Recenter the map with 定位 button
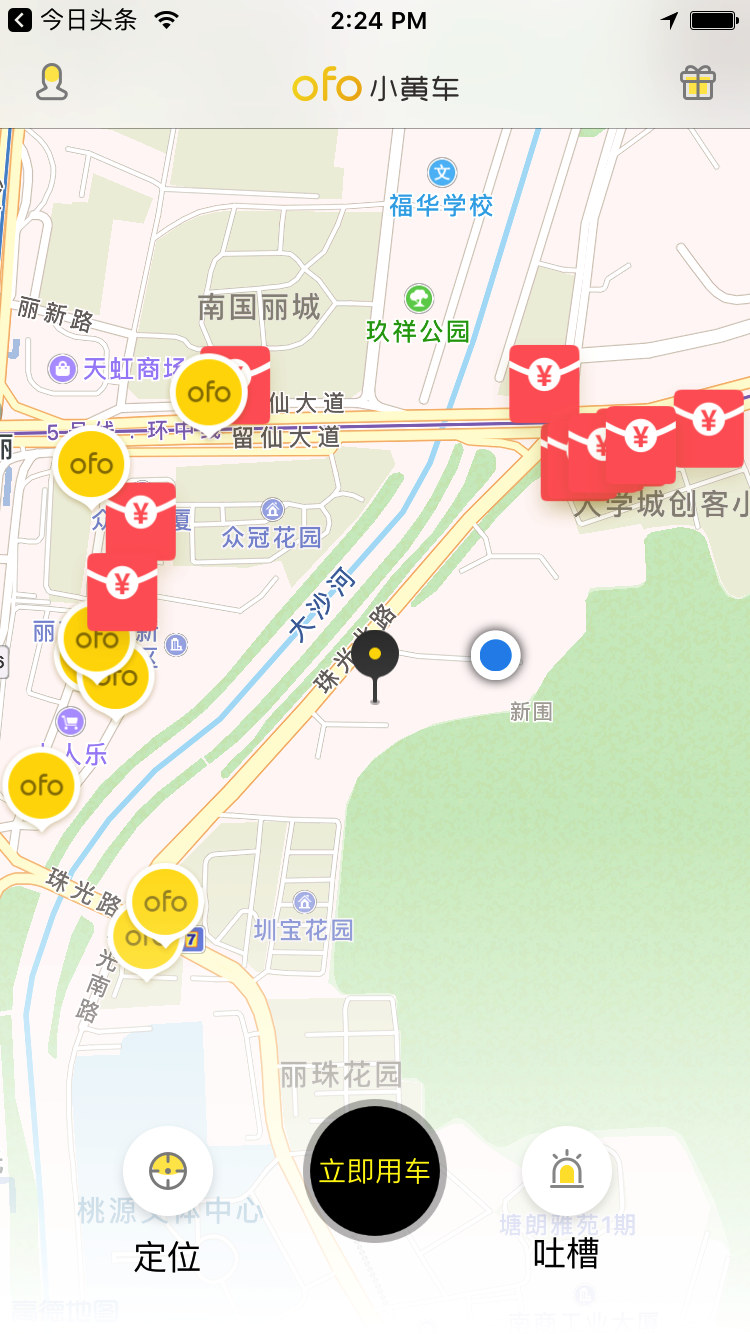The image size is (750, 1334). point(168,1171)
